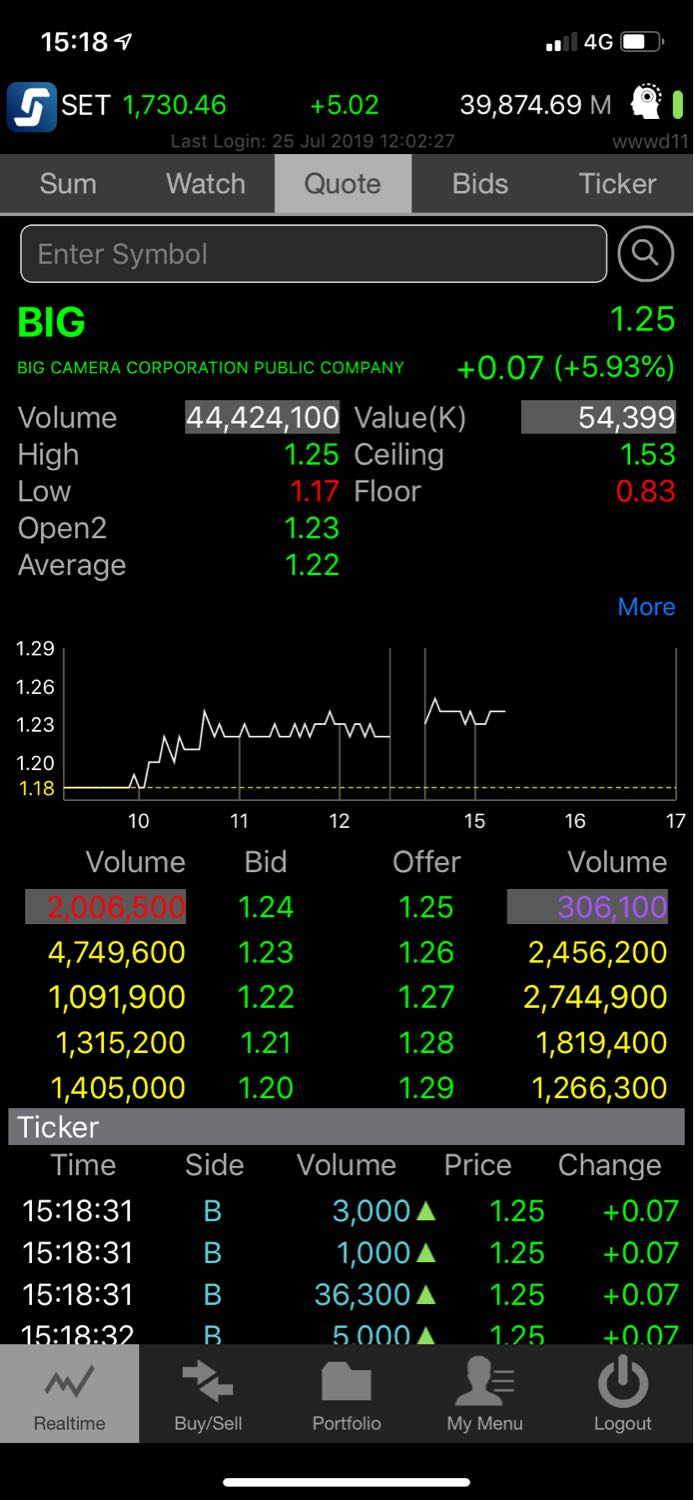Open the Realtime section
The width and height of the screenshot is (694, 1500).
pyautogui.click(x=69, y=1394)
